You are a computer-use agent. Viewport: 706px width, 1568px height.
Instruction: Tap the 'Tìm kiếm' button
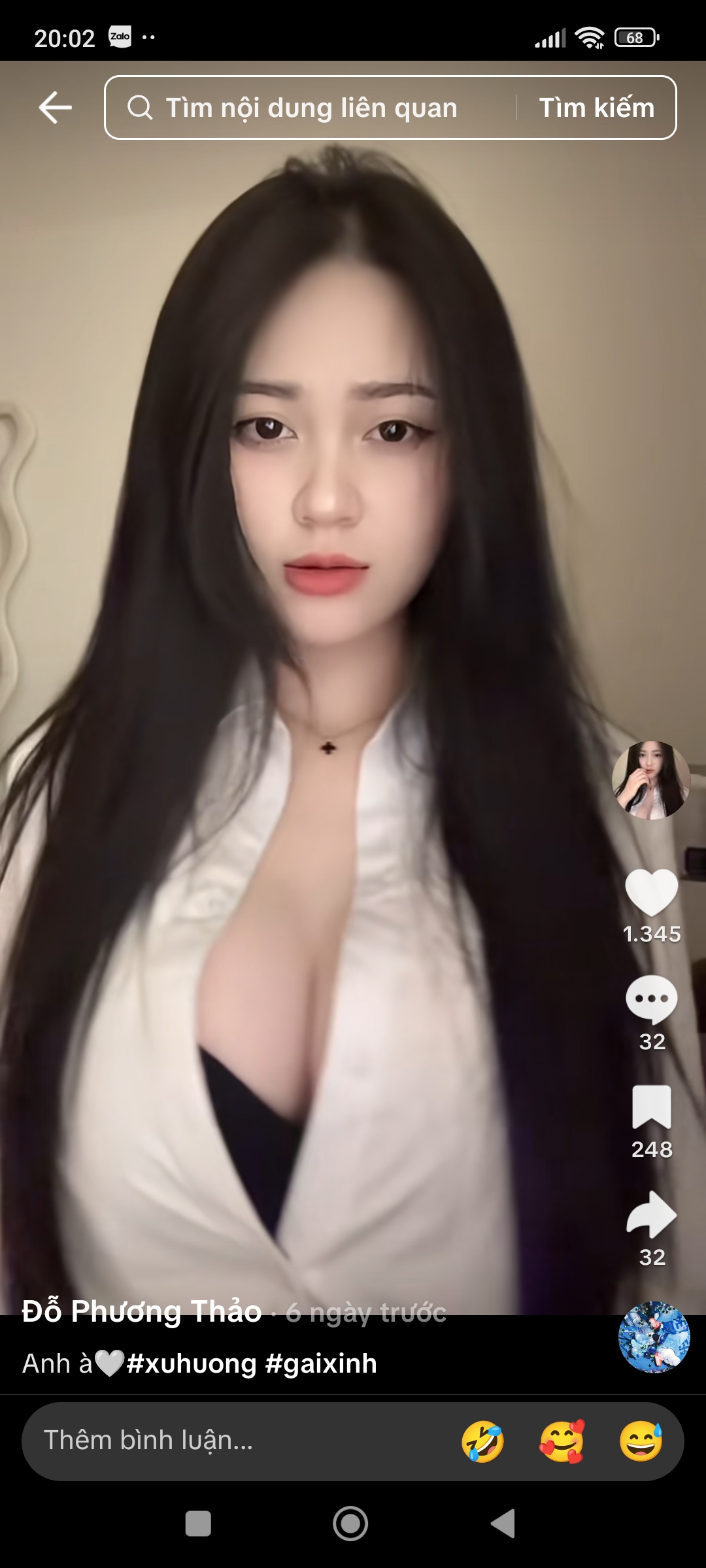click(x=596, y=108)
